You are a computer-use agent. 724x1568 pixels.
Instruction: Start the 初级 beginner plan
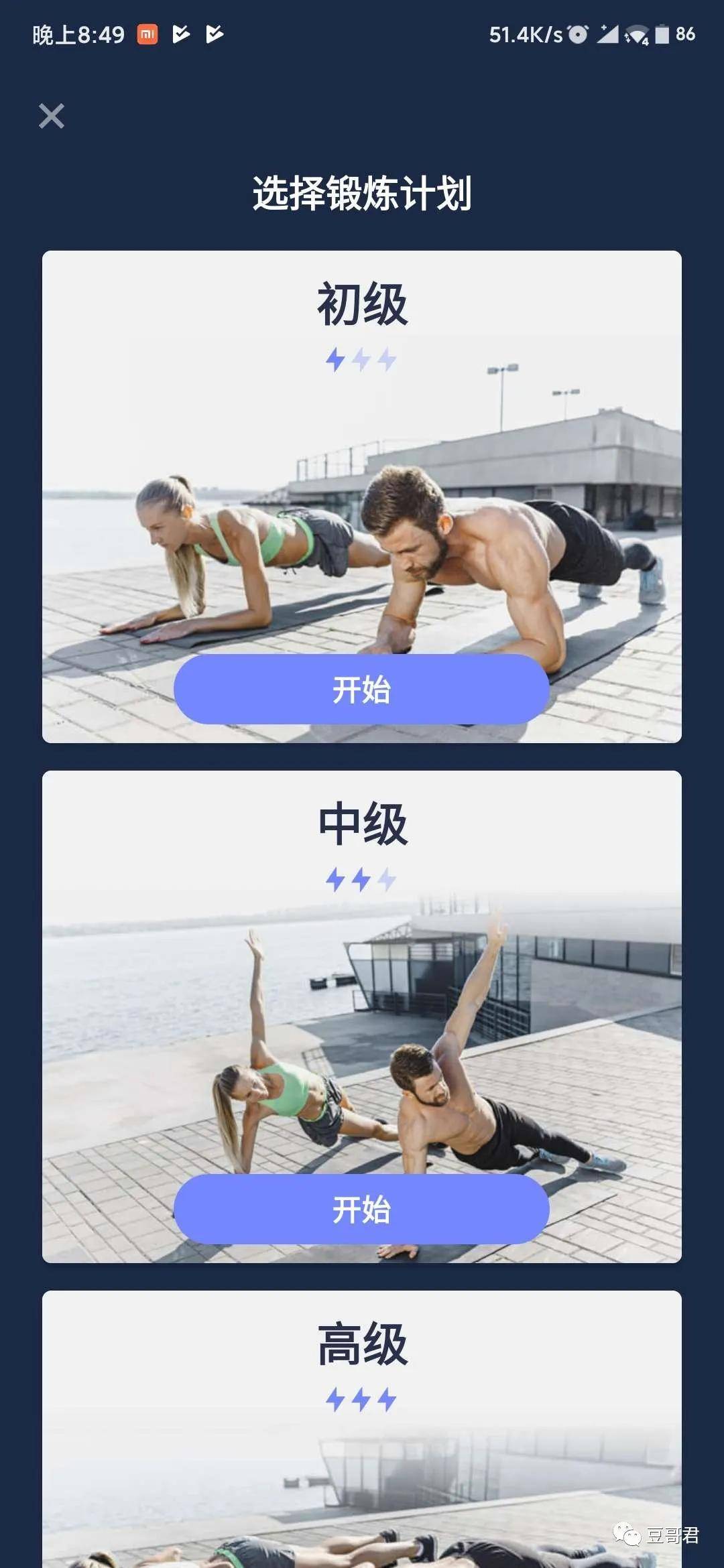361,689
